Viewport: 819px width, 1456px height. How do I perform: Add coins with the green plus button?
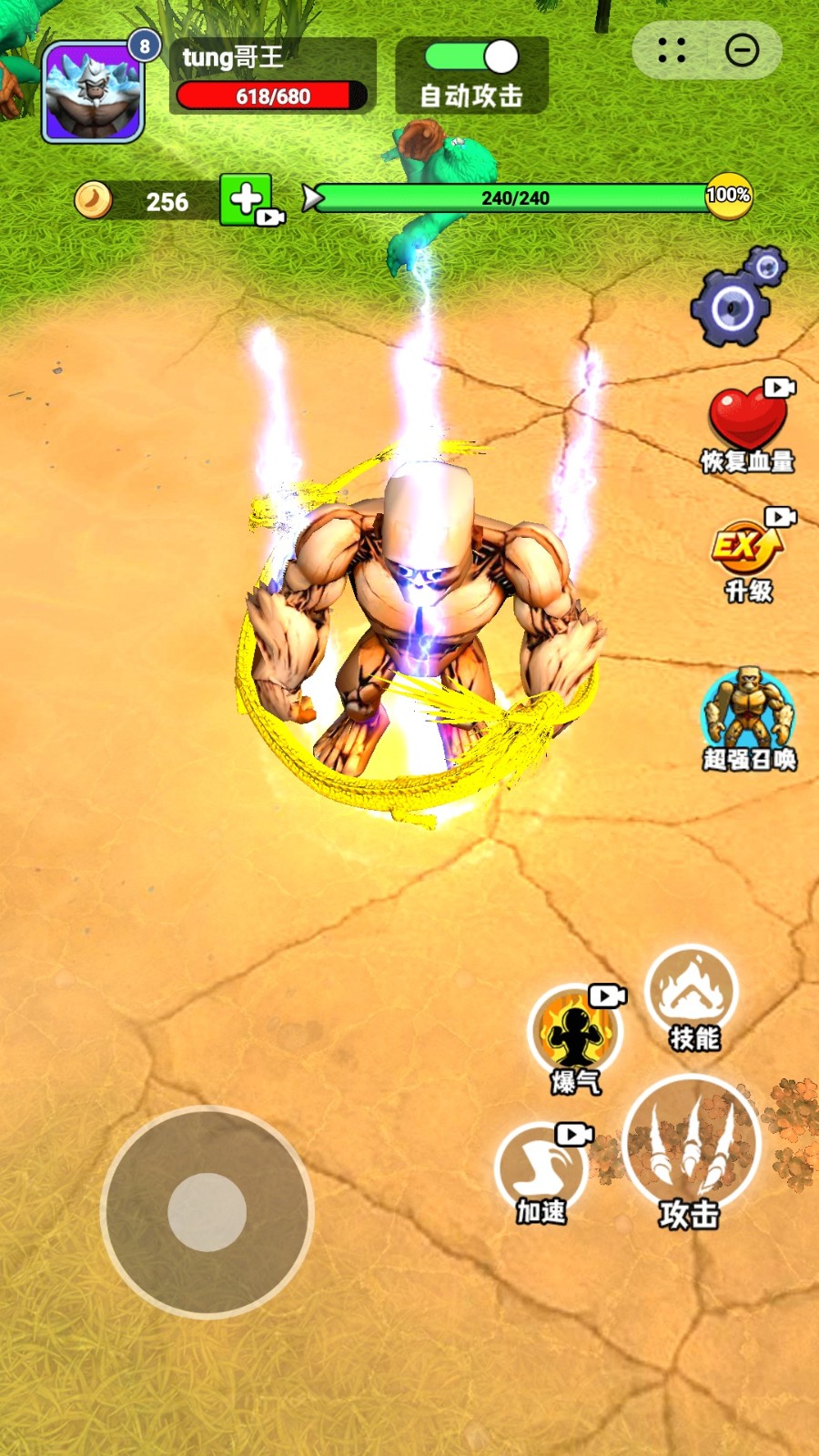coord(247,198)
